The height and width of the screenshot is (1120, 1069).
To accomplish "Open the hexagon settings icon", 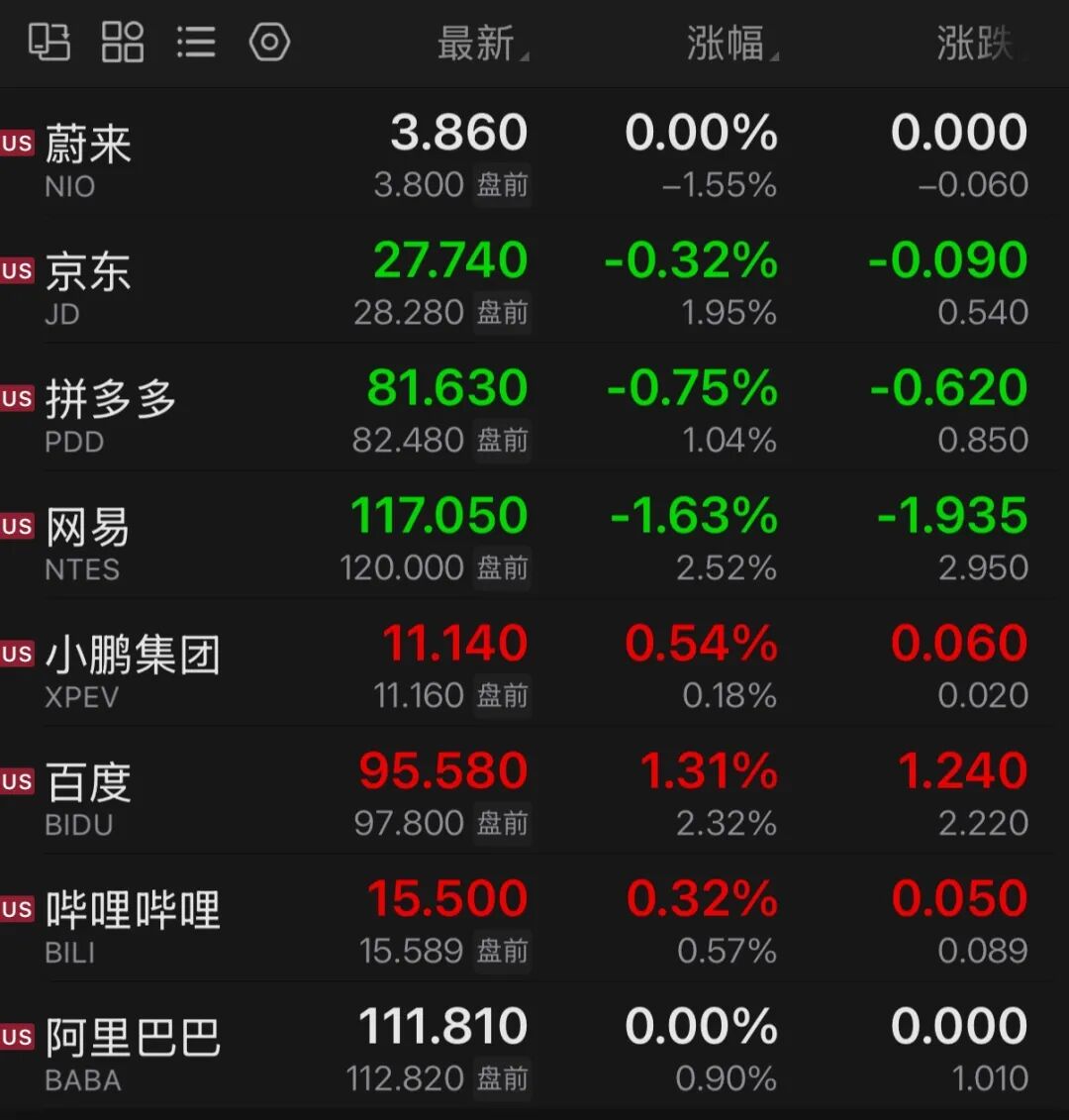I will [269, 43].
